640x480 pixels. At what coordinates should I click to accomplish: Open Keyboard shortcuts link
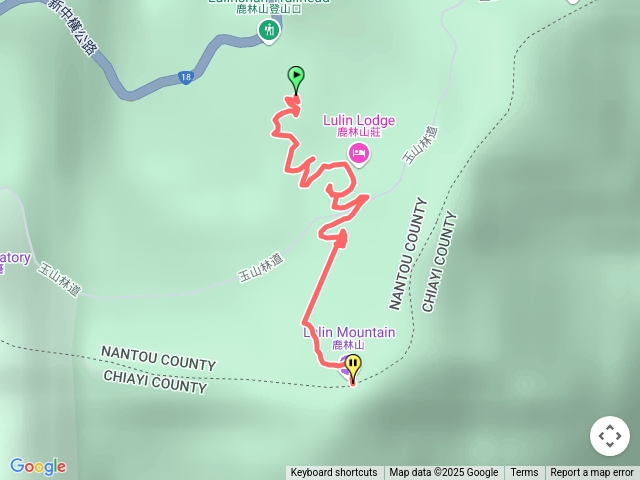334,473
